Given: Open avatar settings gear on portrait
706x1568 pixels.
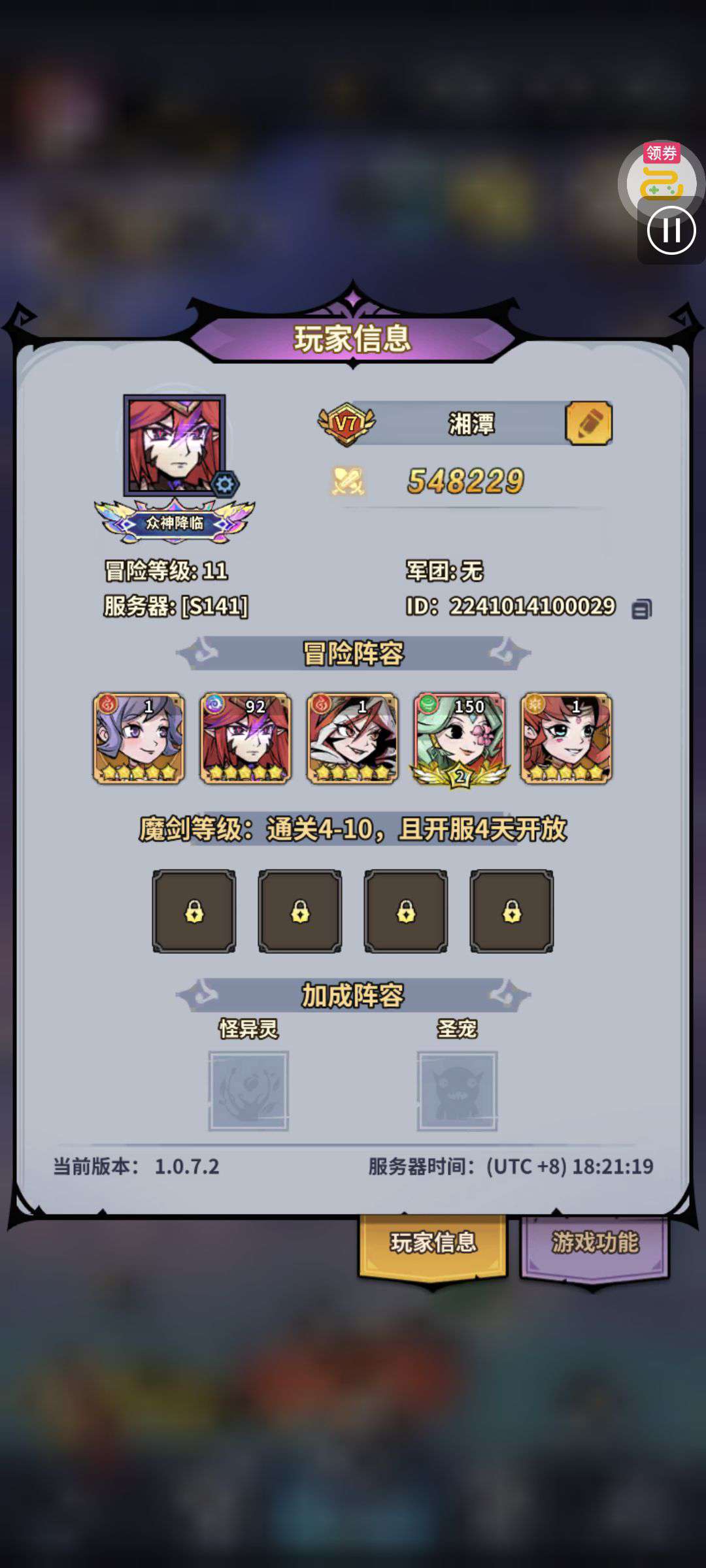Looking at the screenshot, I should click(225, 484).
